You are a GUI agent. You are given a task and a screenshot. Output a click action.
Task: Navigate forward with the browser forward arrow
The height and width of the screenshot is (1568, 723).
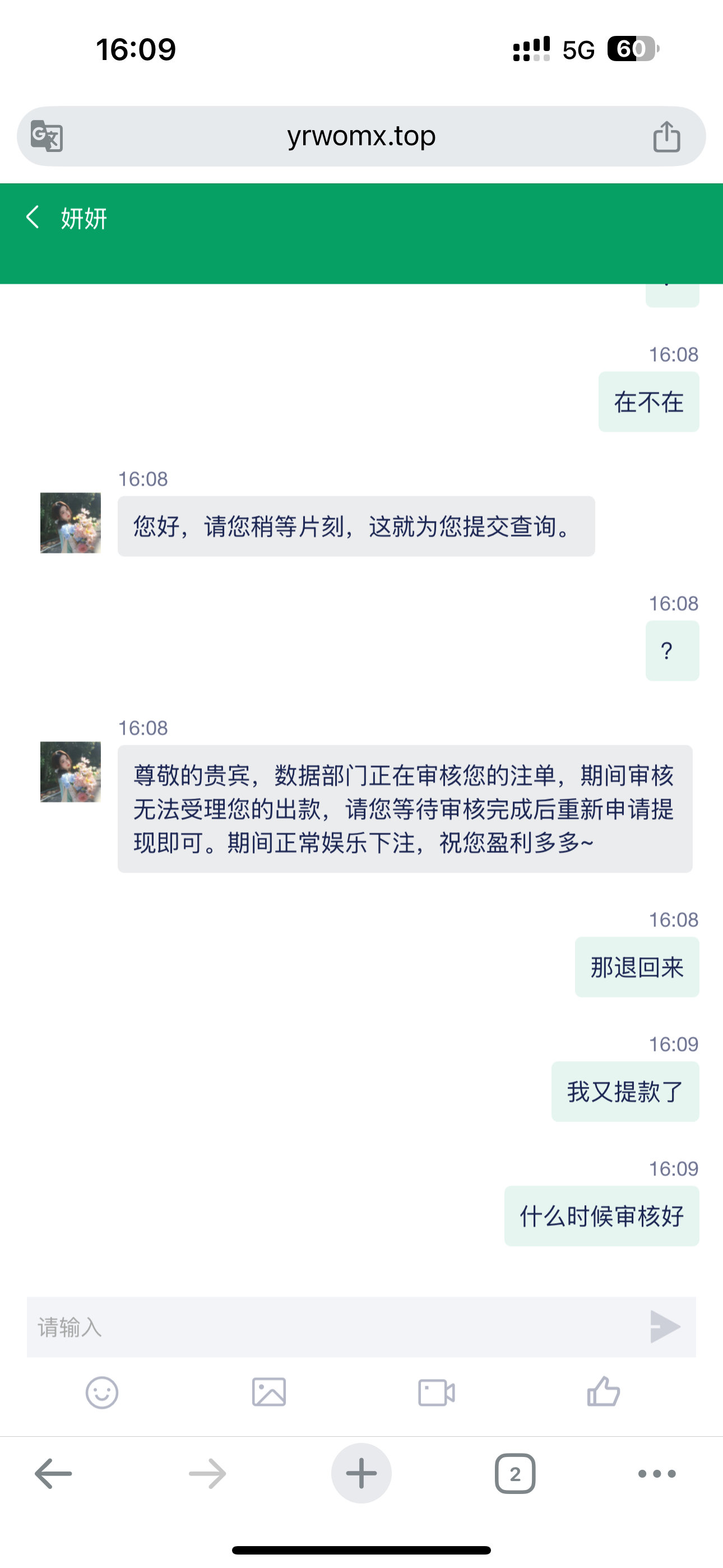click(x=207, y=1473)
